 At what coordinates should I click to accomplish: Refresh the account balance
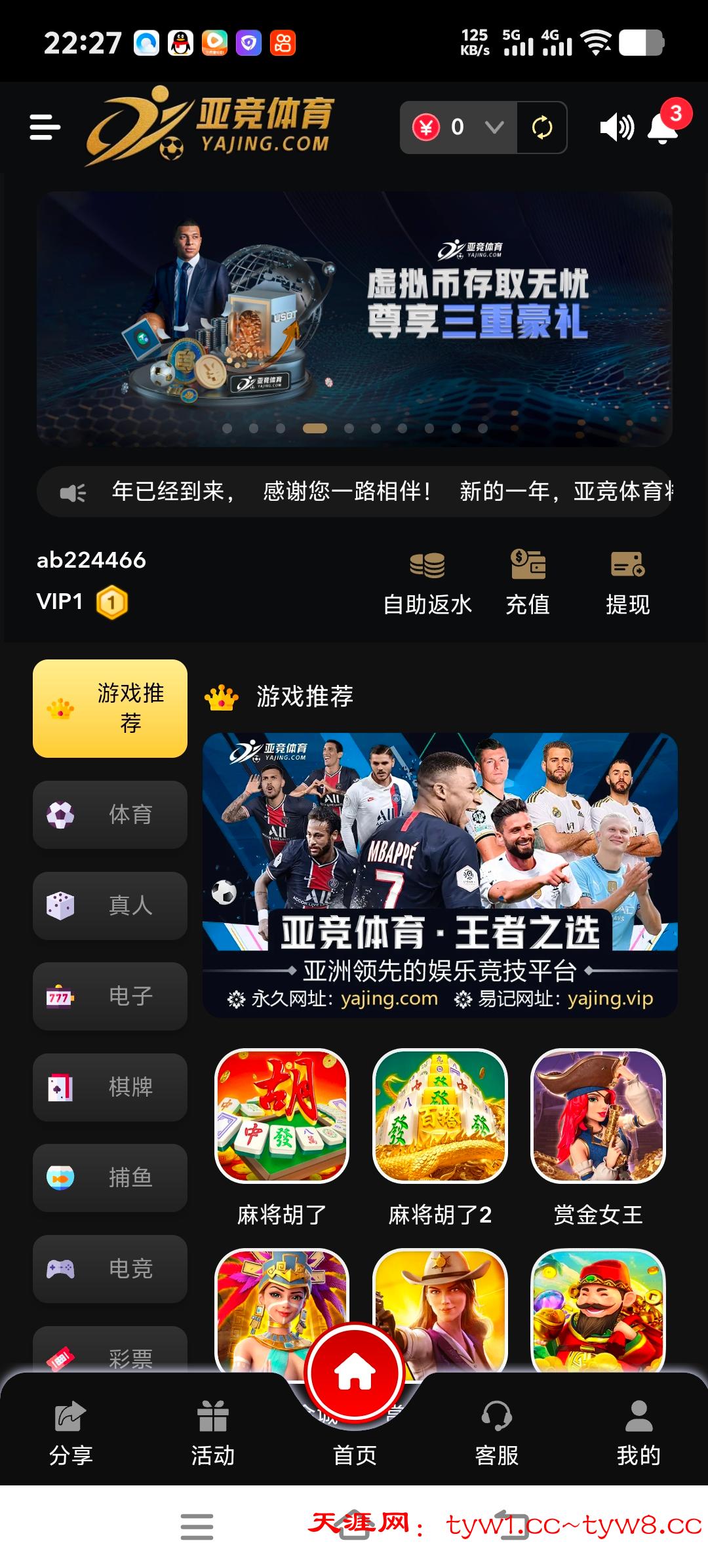pyautogui.click(x=542, y=127)
